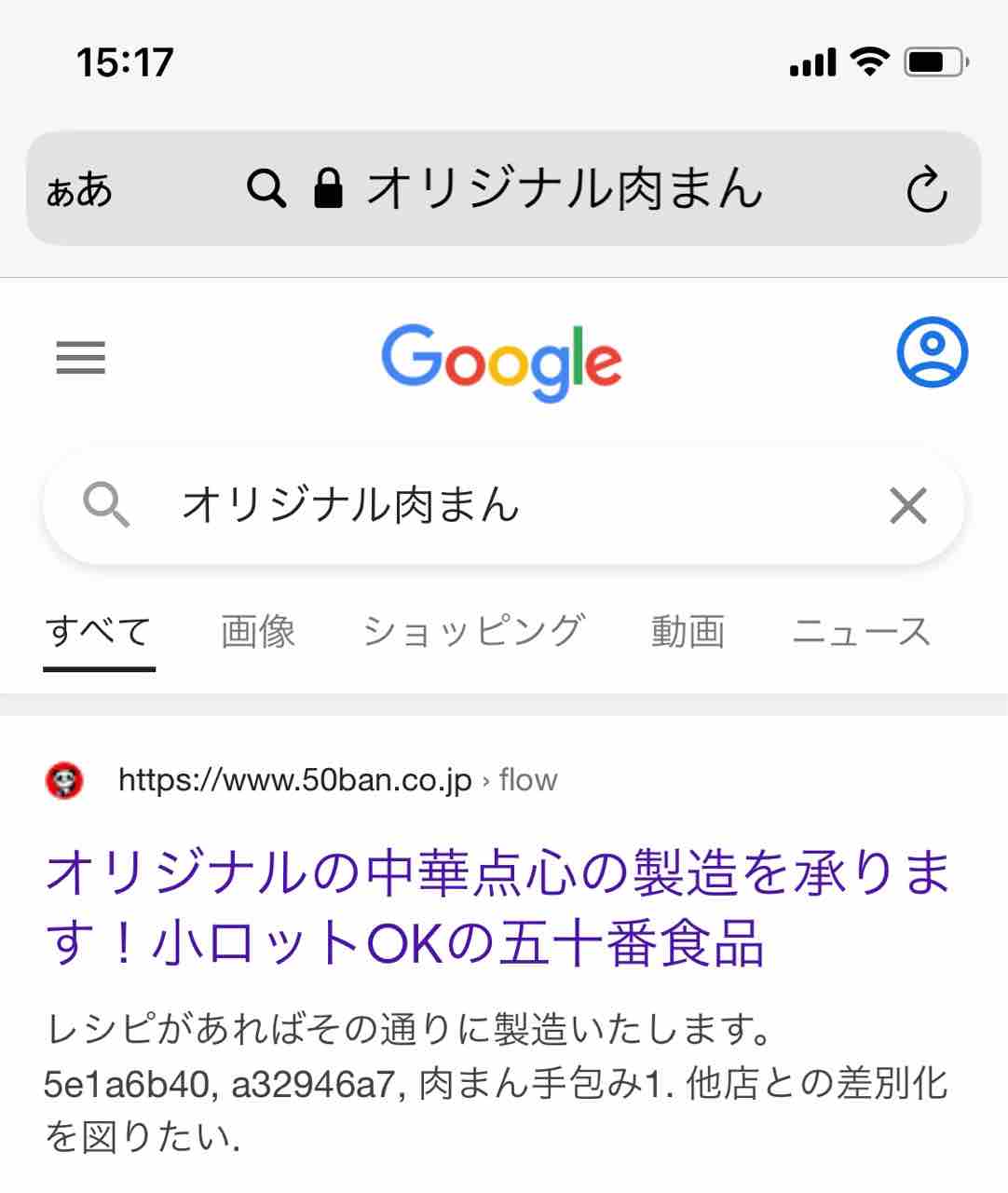1008x1193 pixels.
Task: Open the 五十番食品 search result
Action: point(497,907)
